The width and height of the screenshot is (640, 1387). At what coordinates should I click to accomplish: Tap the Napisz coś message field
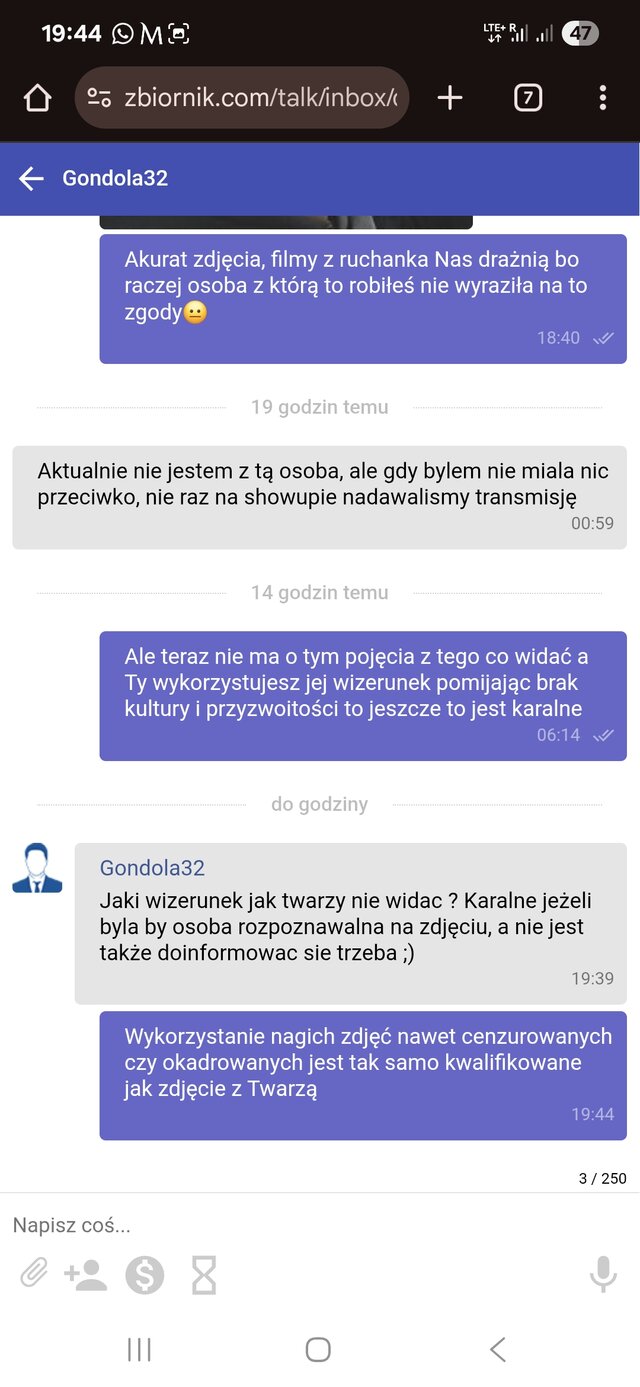pyautogui.click(x=300, y=1225)
